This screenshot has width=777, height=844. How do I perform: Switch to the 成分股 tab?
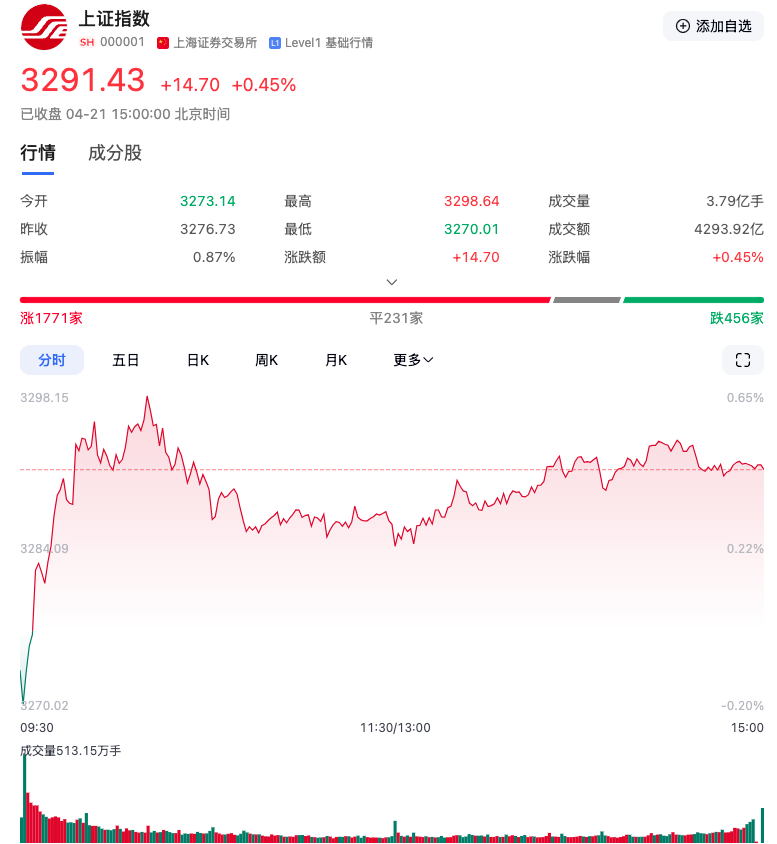[x=115, y=153]
